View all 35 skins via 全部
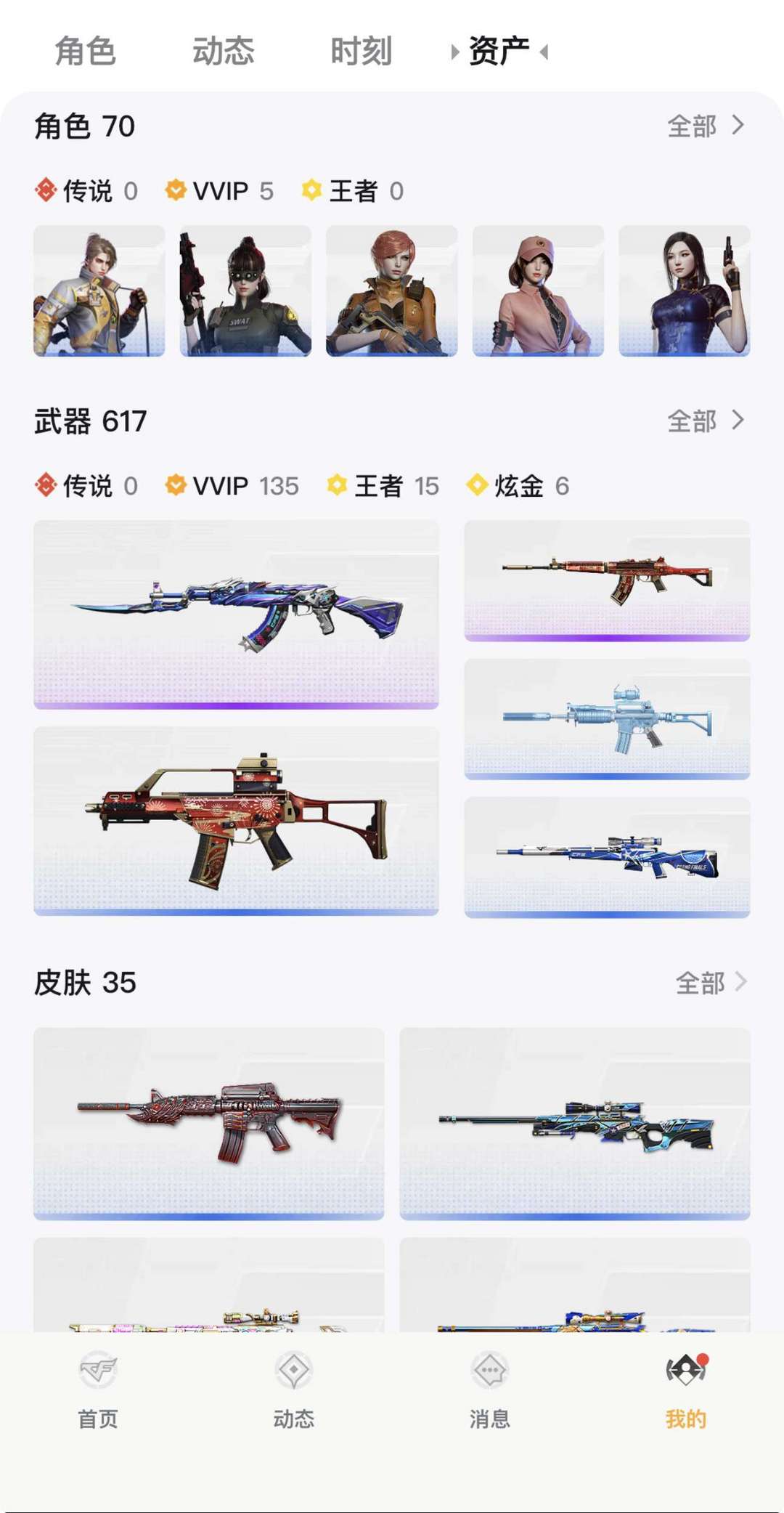The image size is (784, 1513). pos(710,983)
